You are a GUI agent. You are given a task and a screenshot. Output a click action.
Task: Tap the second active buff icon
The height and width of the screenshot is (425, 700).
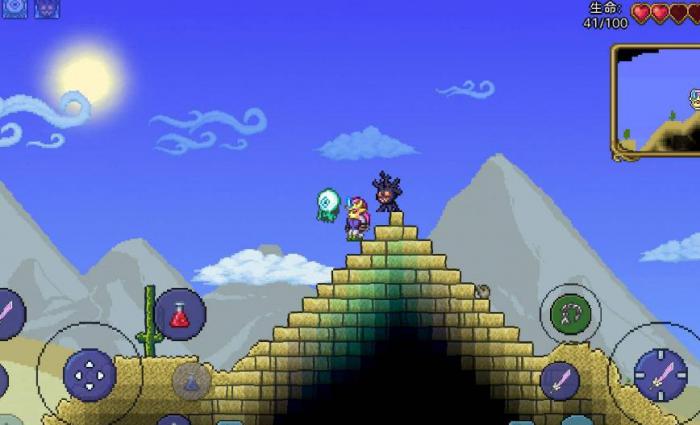47,9
